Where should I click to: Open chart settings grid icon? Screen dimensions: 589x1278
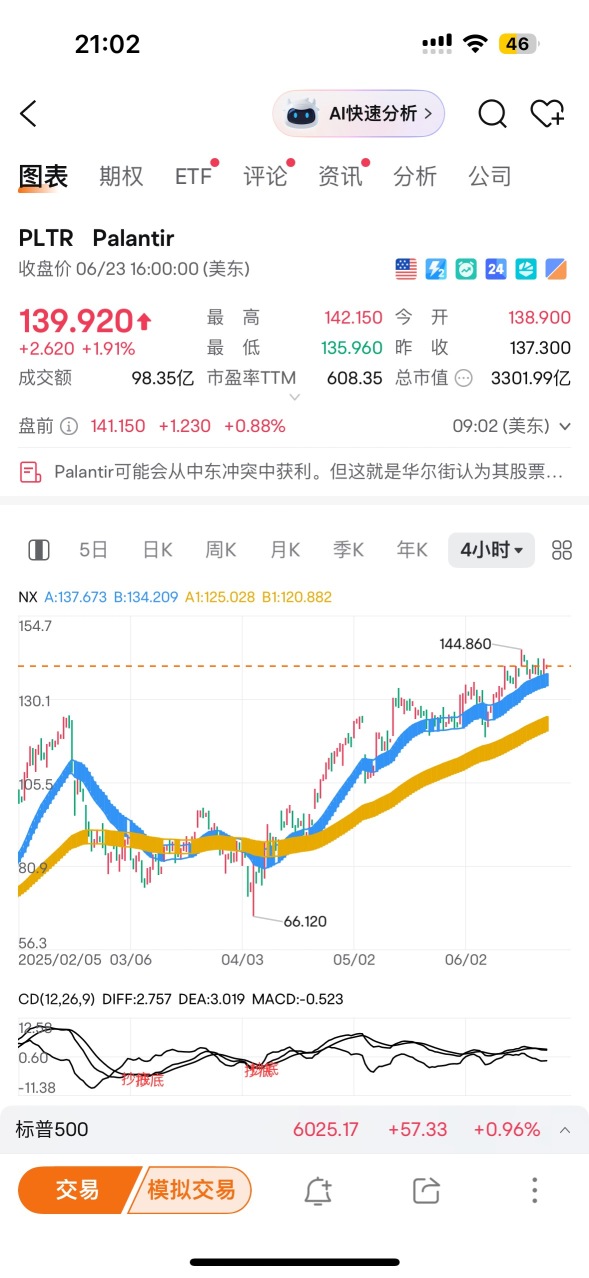pyautogui.click(x=562, y=550)
